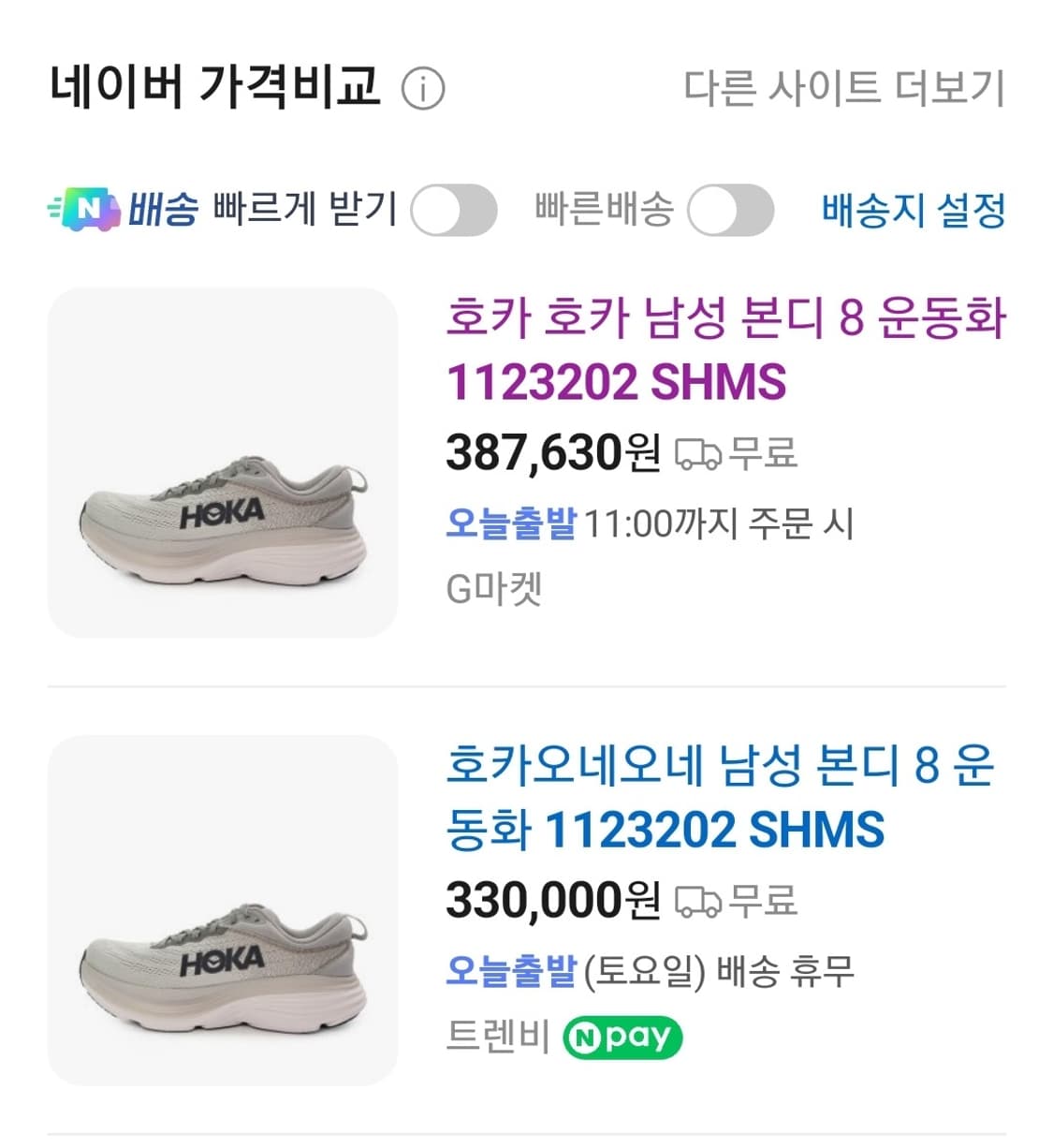Select the green Npay payment icon
1053x1148 pixels.
coord(623,1037)
